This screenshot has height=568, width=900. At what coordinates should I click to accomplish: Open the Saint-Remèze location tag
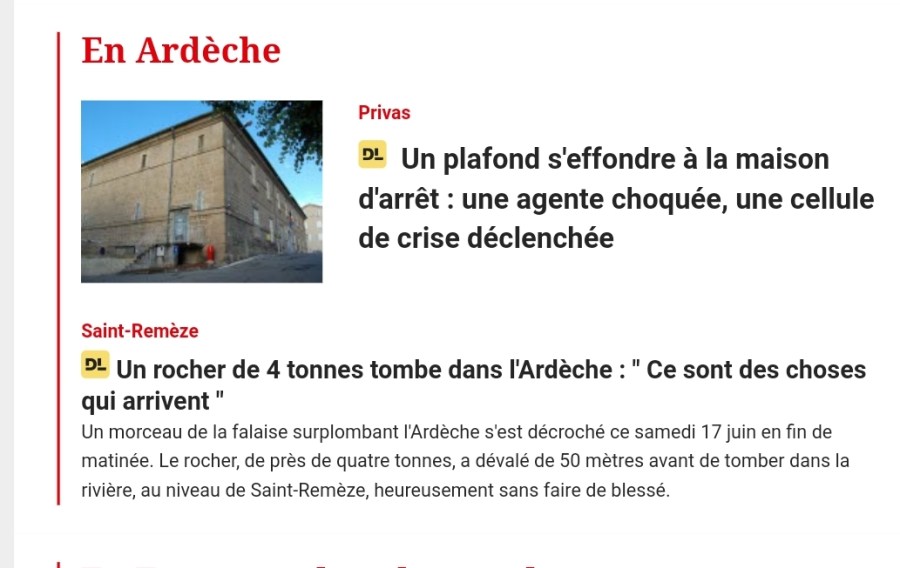(140, 331)
